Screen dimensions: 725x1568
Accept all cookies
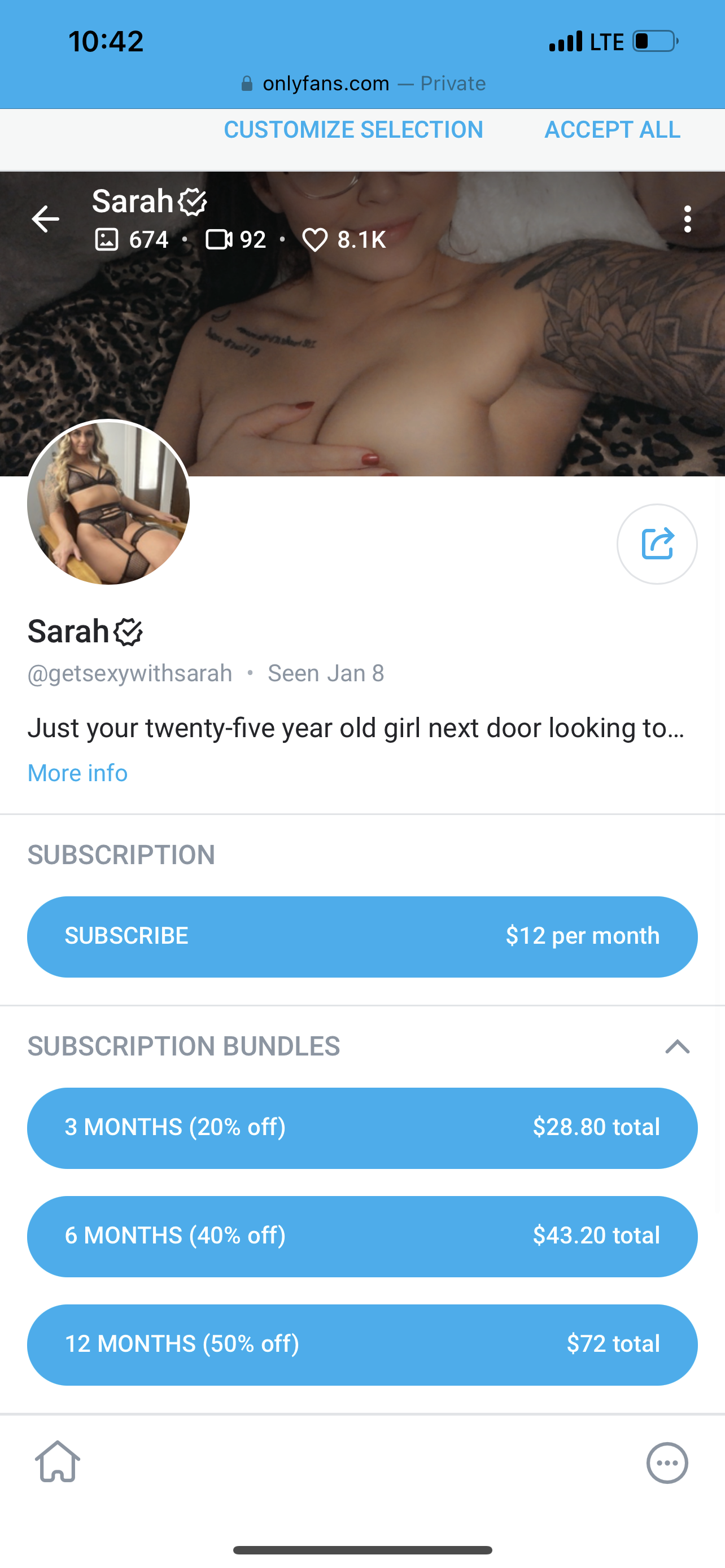coord(613,130)
